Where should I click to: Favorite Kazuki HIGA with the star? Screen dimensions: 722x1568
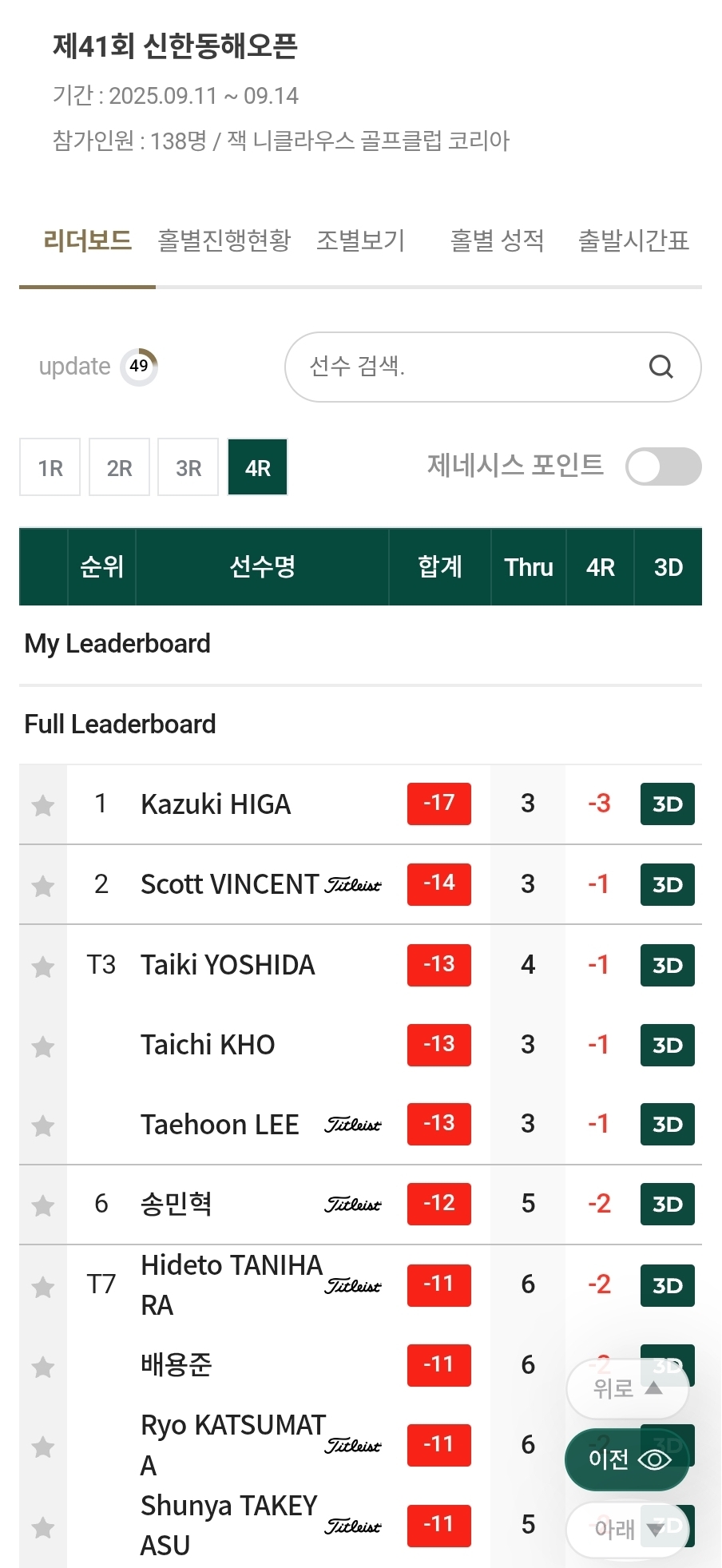click(43, 805)
